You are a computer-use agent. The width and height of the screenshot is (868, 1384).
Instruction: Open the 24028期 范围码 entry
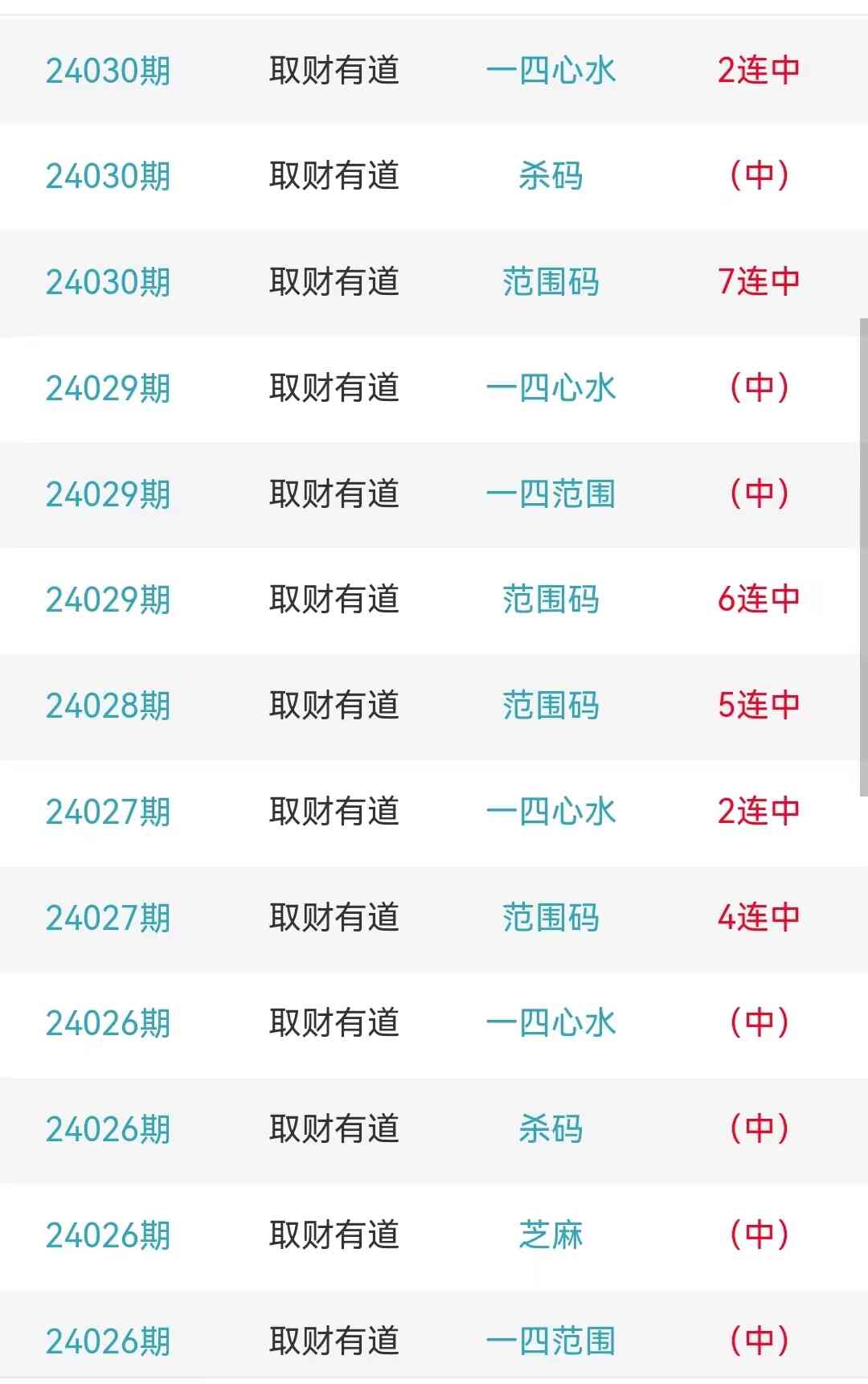pos(551,706)
